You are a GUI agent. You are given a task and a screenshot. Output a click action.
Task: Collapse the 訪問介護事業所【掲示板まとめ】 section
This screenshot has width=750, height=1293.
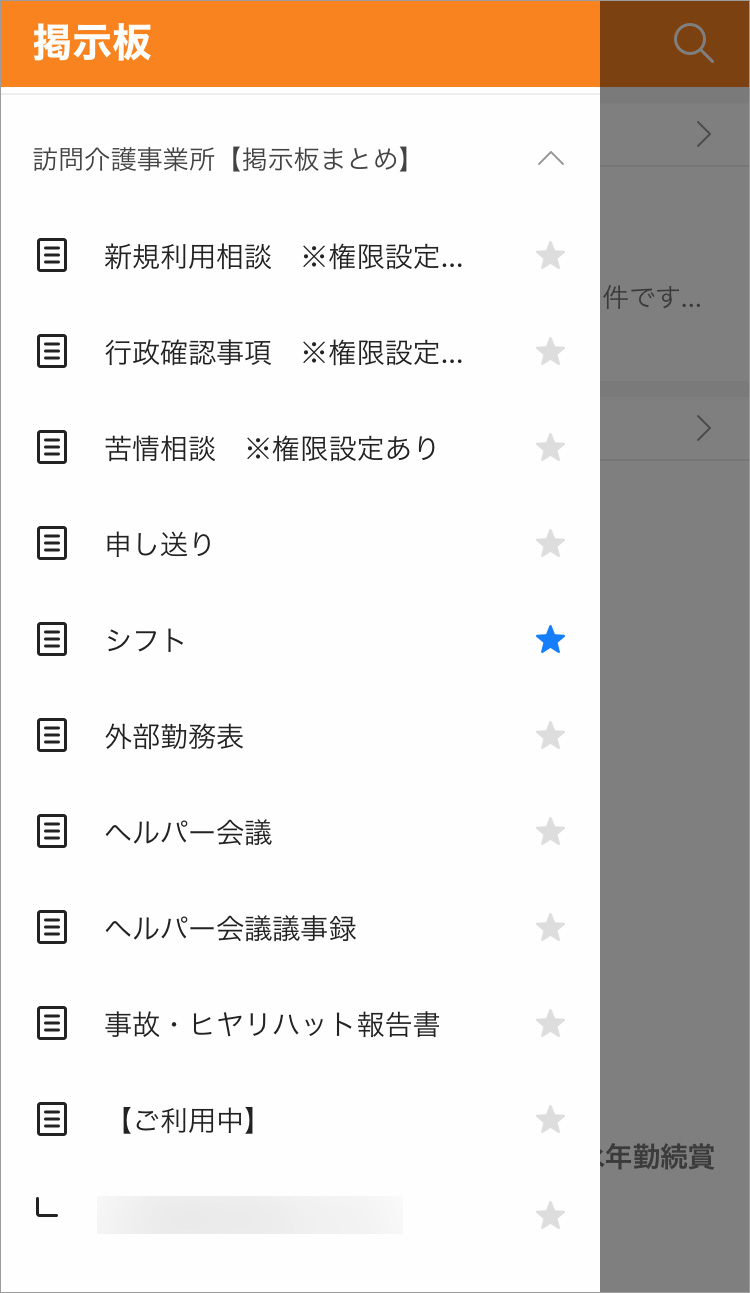[x=551, y=159]
